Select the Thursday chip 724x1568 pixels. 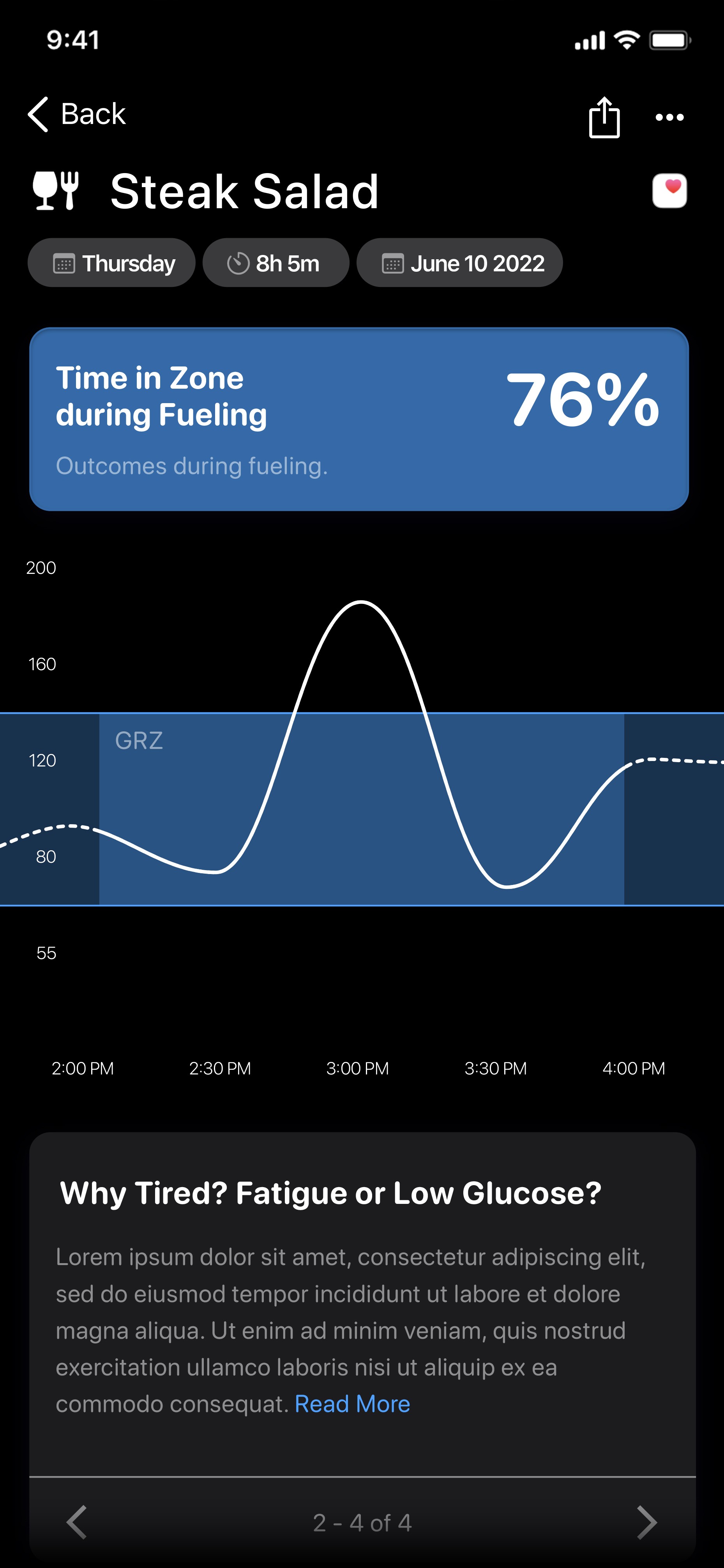(112, 263)
